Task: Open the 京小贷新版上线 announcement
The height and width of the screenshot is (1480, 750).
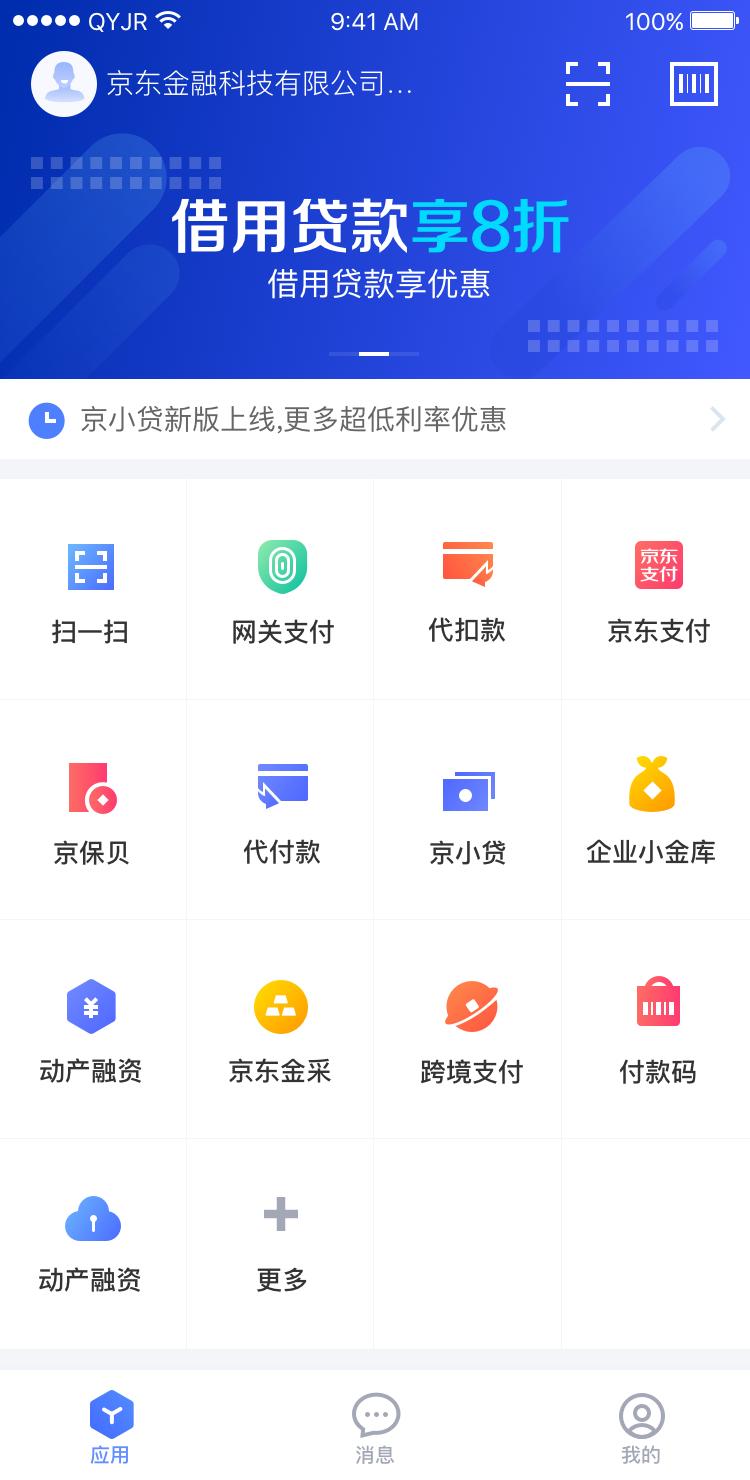Action: [x=374, y=419]
